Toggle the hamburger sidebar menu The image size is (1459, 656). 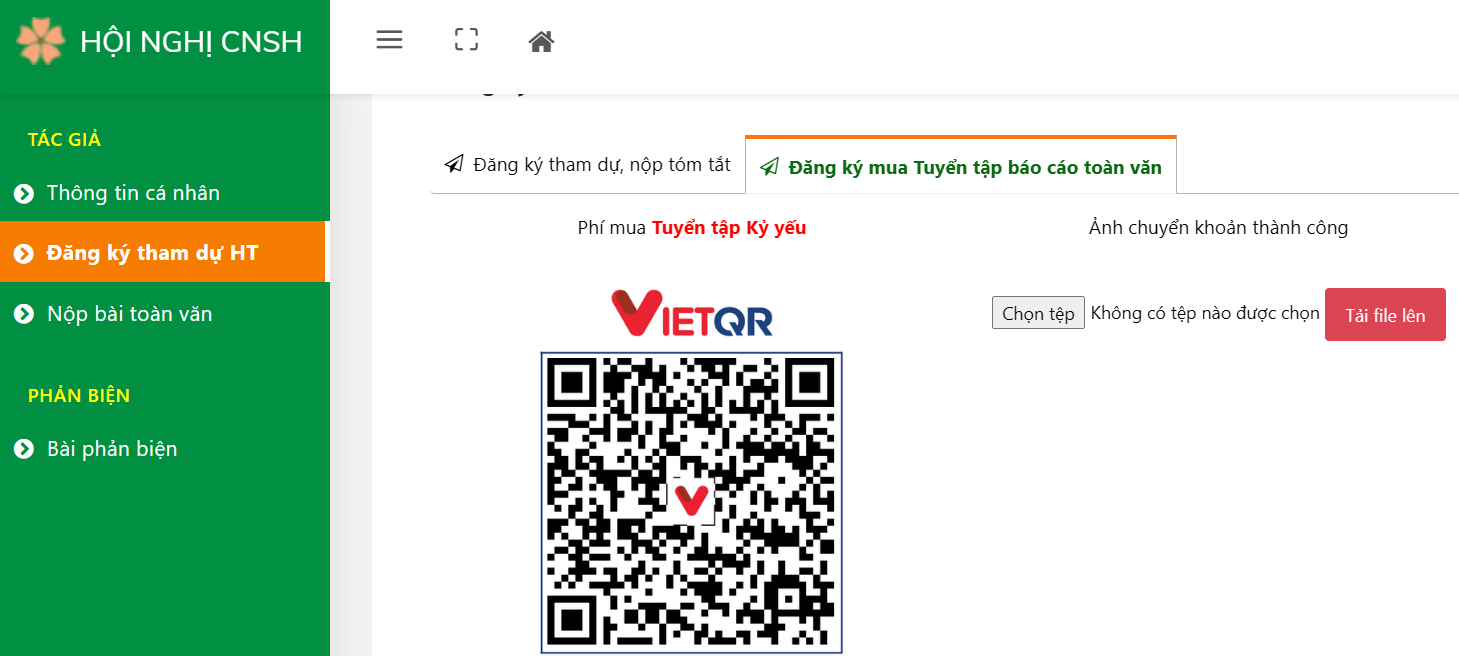[x=389, y=40]
